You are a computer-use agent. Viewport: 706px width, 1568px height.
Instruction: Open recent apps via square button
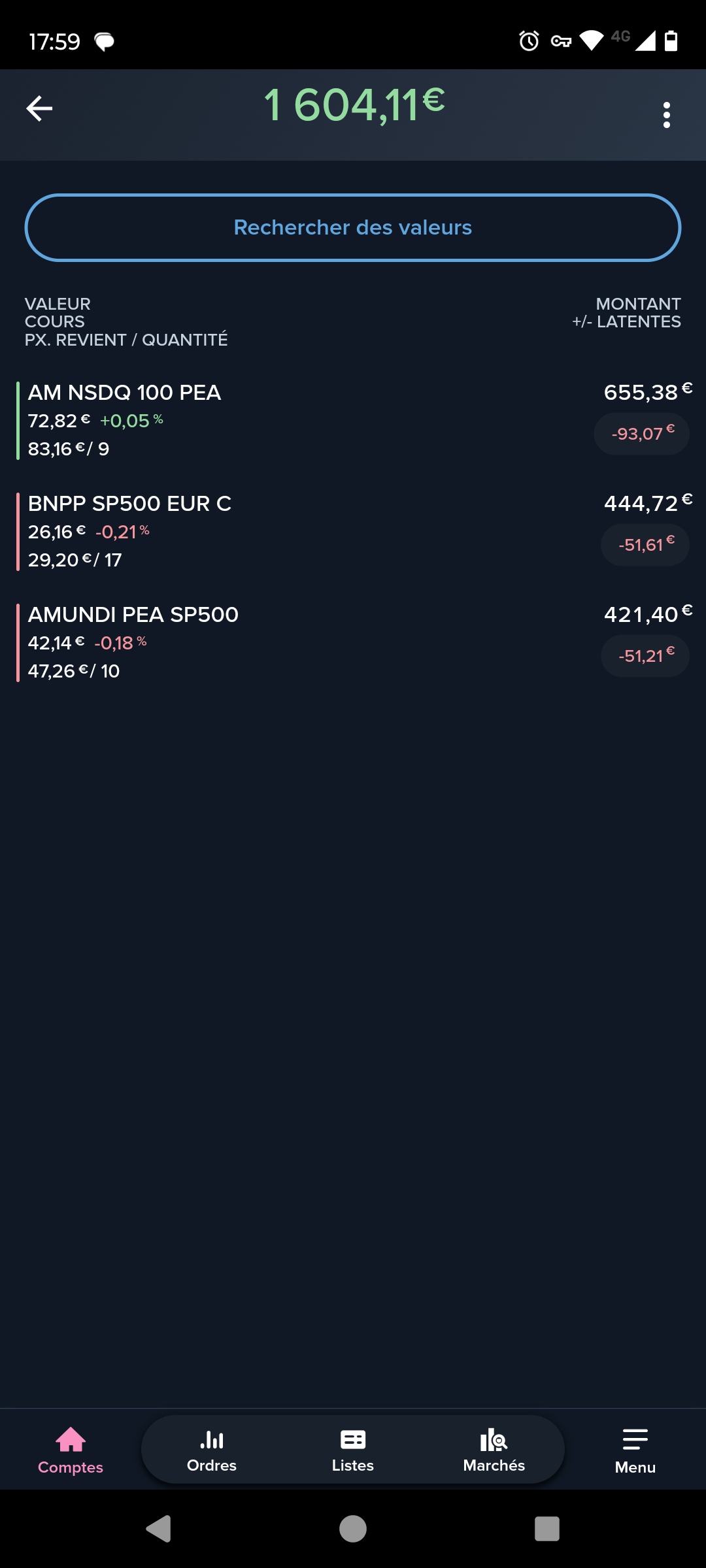[547, 1529]
